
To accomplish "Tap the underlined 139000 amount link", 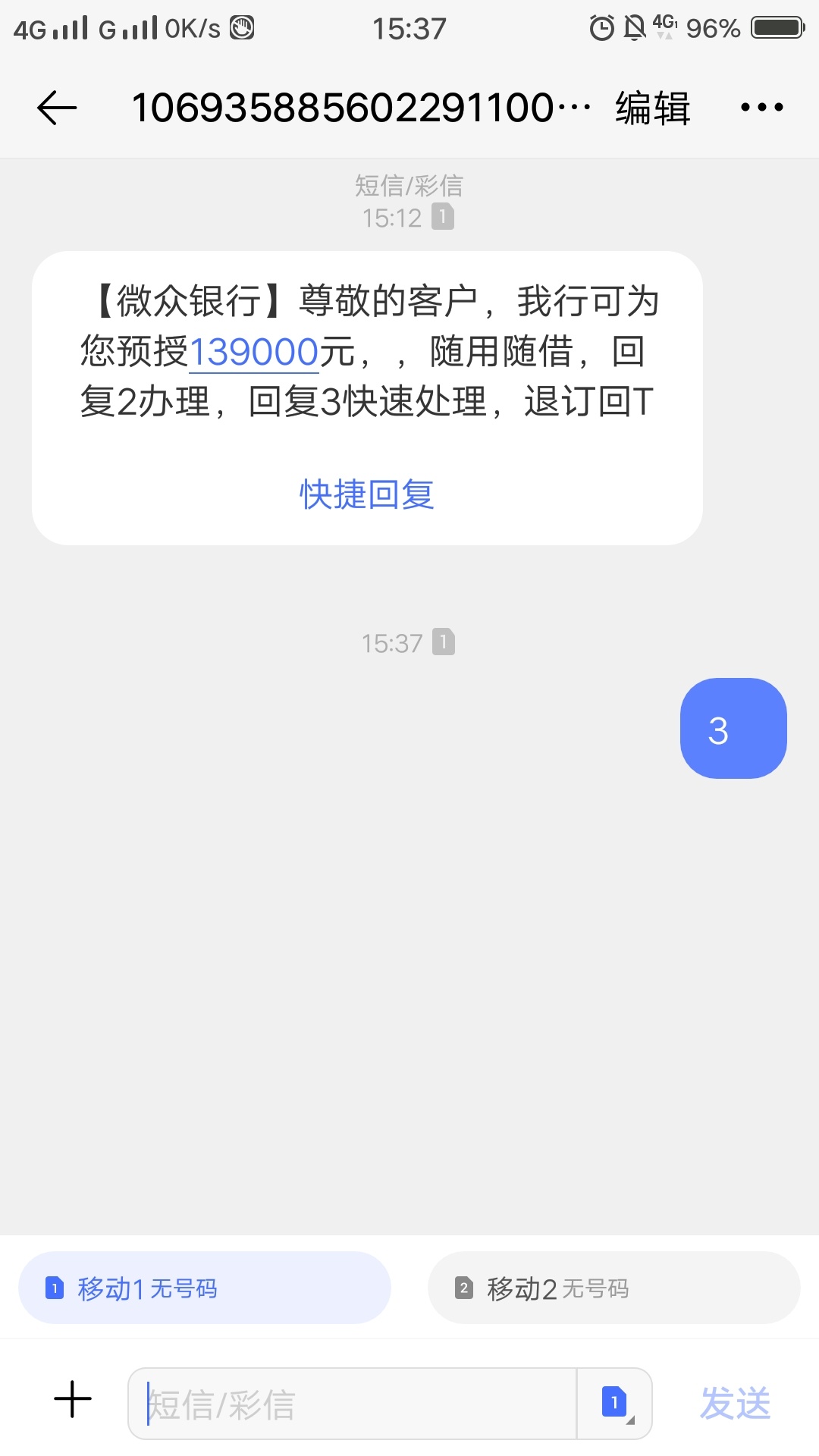I will [x=253, y=352].
